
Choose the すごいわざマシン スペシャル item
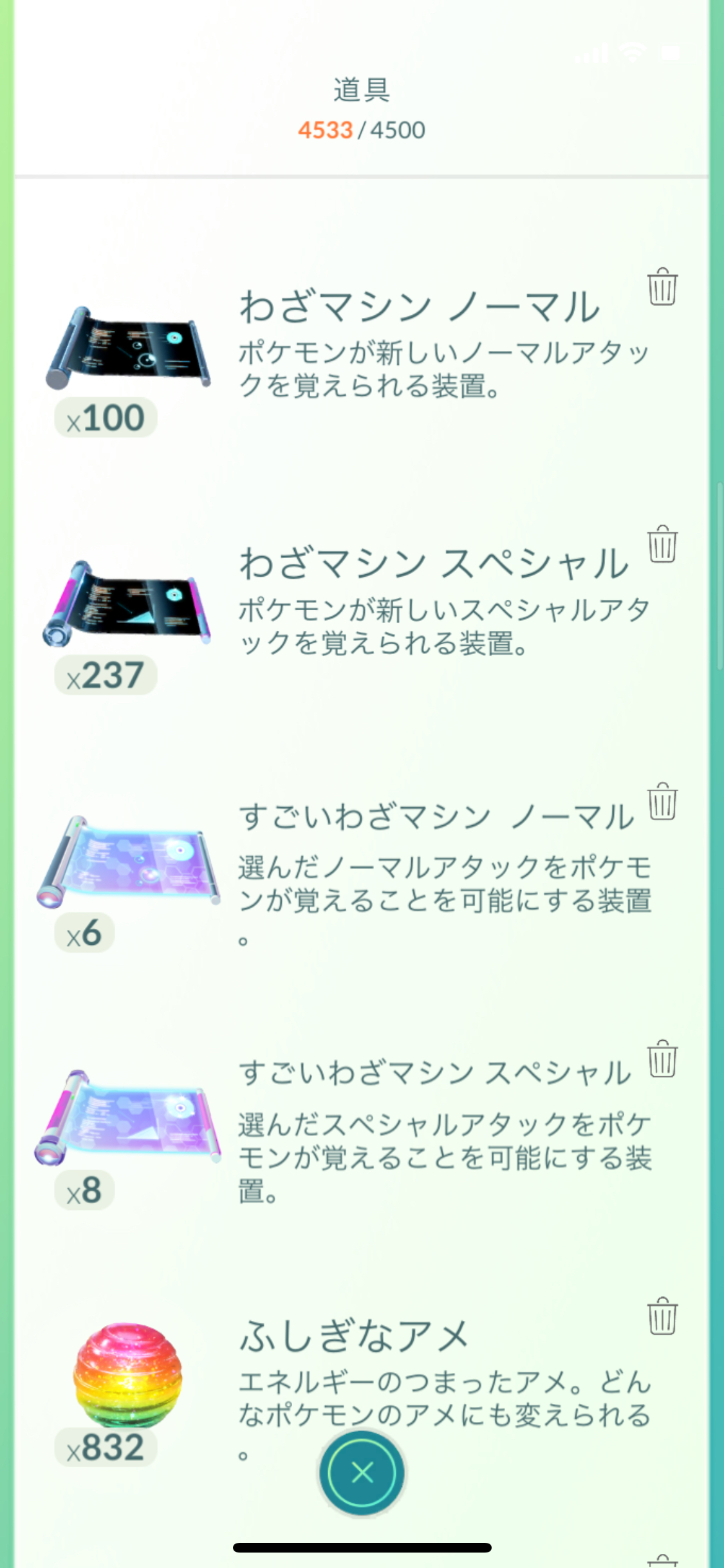click(129, 1119)
